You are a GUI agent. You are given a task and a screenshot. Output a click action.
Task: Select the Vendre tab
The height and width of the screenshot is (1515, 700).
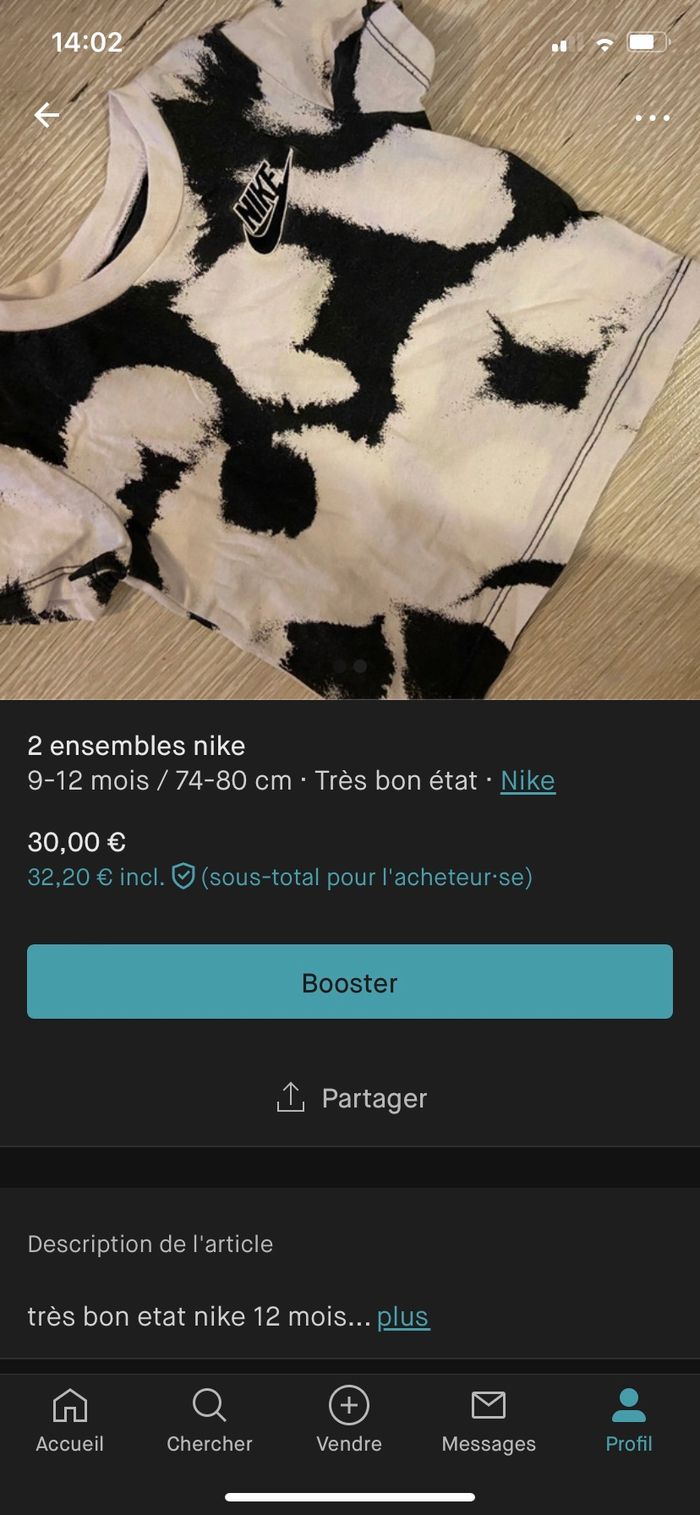[349, 1421]
